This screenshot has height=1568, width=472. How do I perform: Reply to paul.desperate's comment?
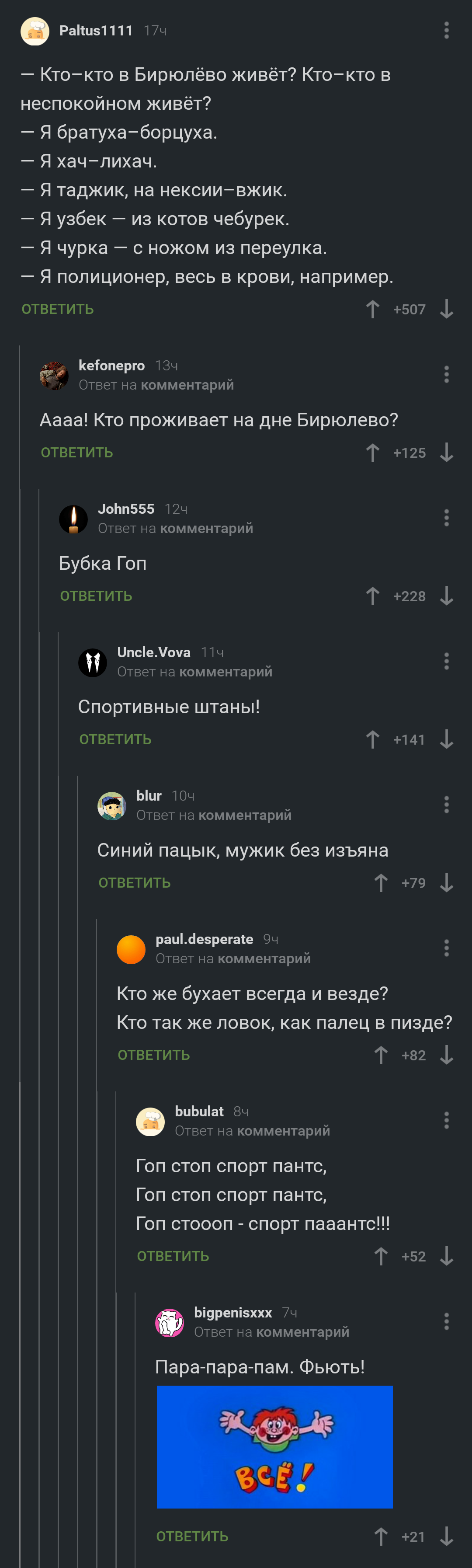click(153, 1055)
